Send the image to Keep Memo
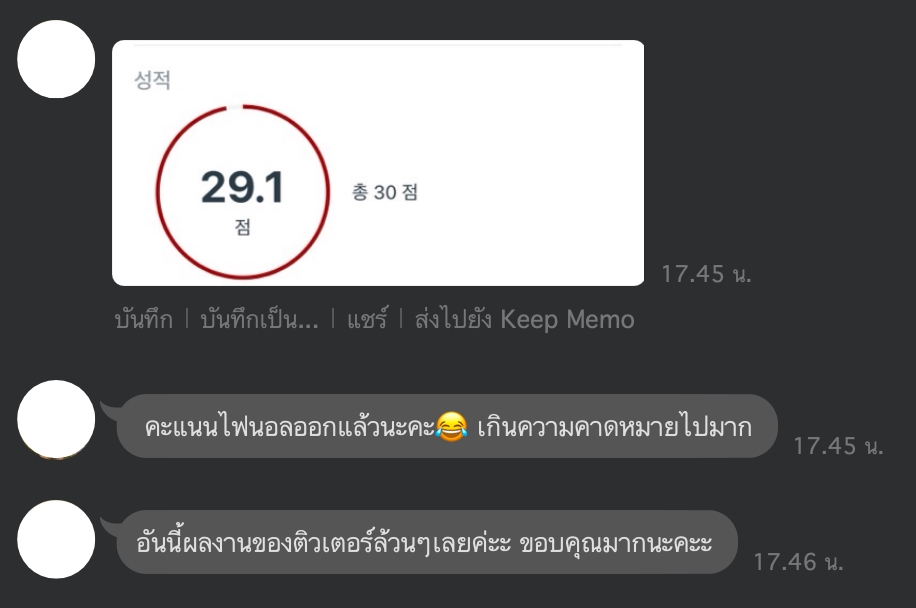 pyautogui.click(x=524, y=320)
